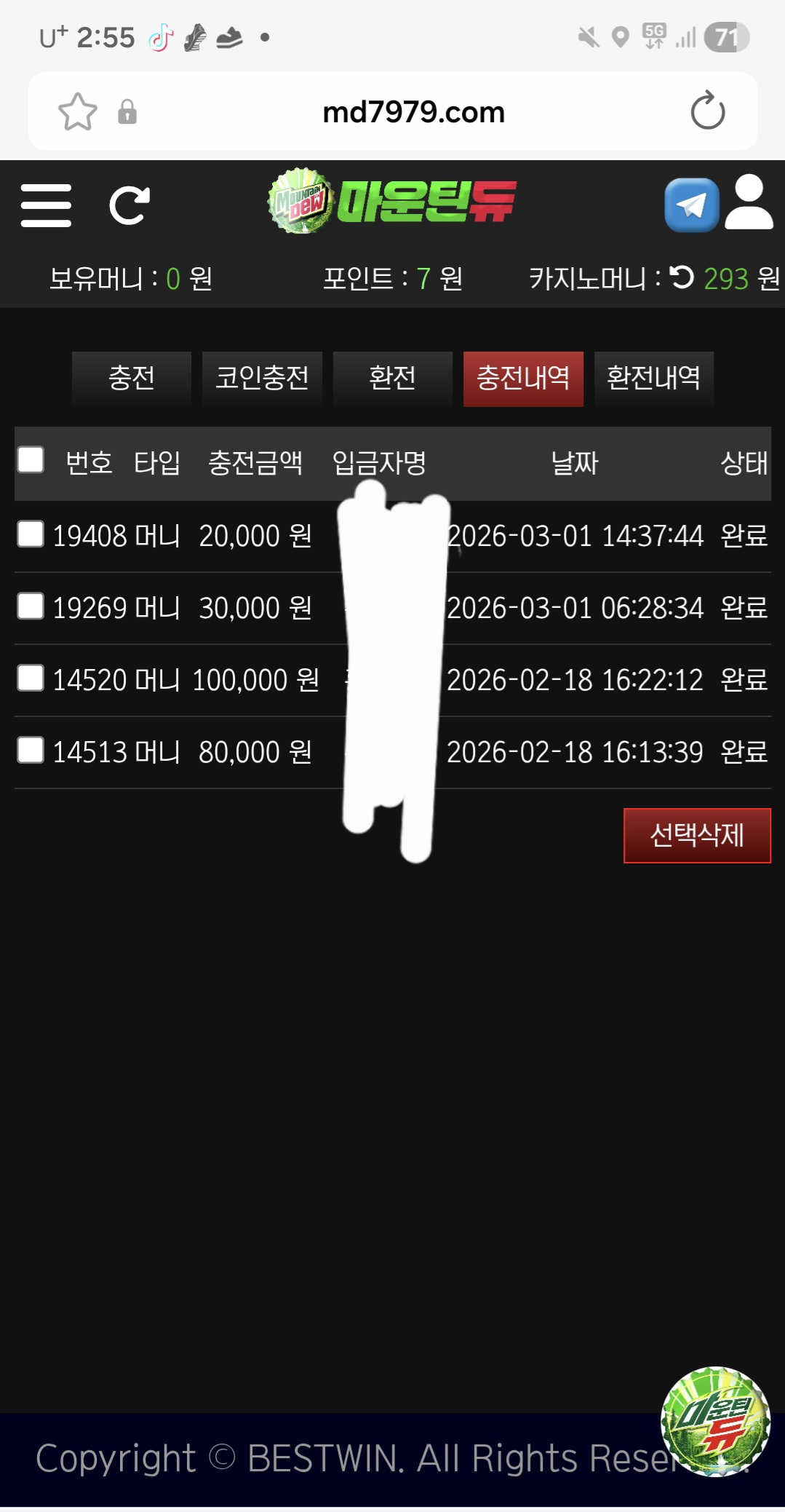Image resolution: width=785 pixels, height=1512 pixels.
Task: Open the hamburger menu
Action: (x=46, y=205)
